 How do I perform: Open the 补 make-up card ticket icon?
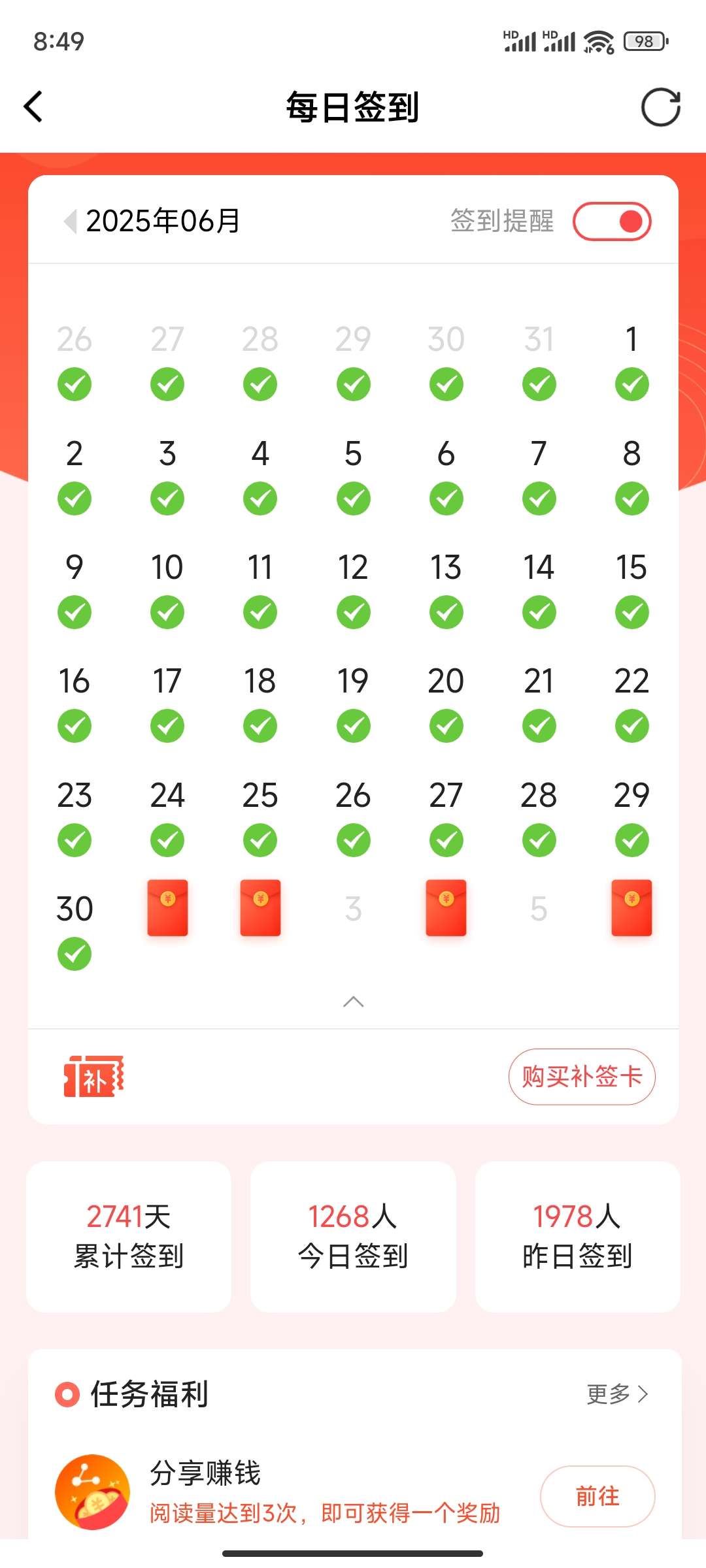coord(93,1076)
